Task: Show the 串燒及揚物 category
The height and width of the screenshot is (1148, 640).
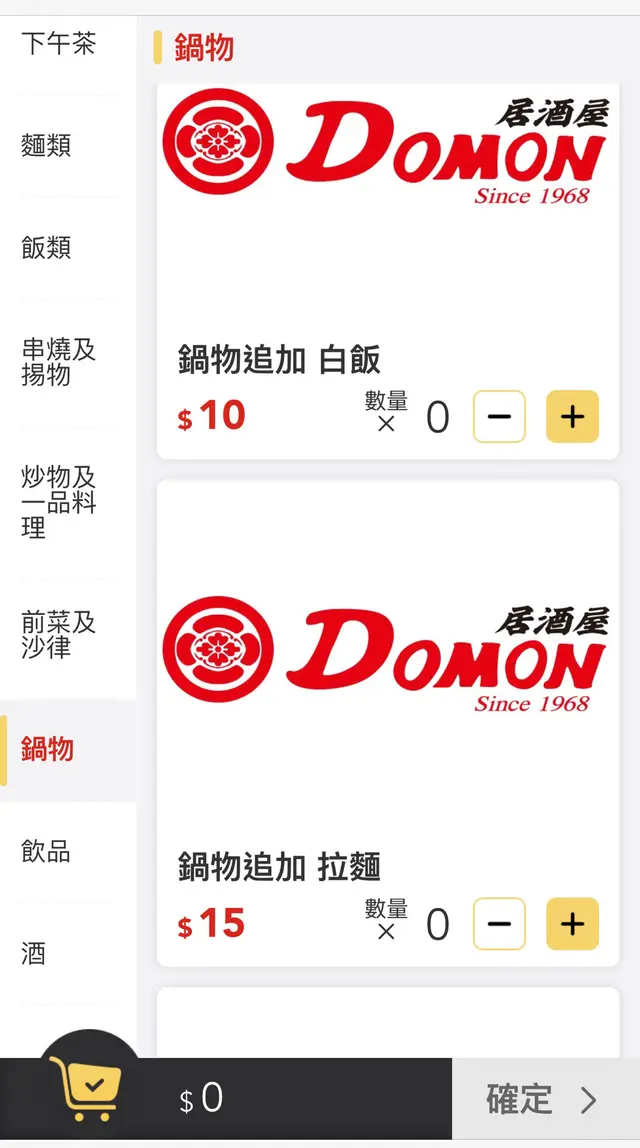Action: tap(59, 362)
